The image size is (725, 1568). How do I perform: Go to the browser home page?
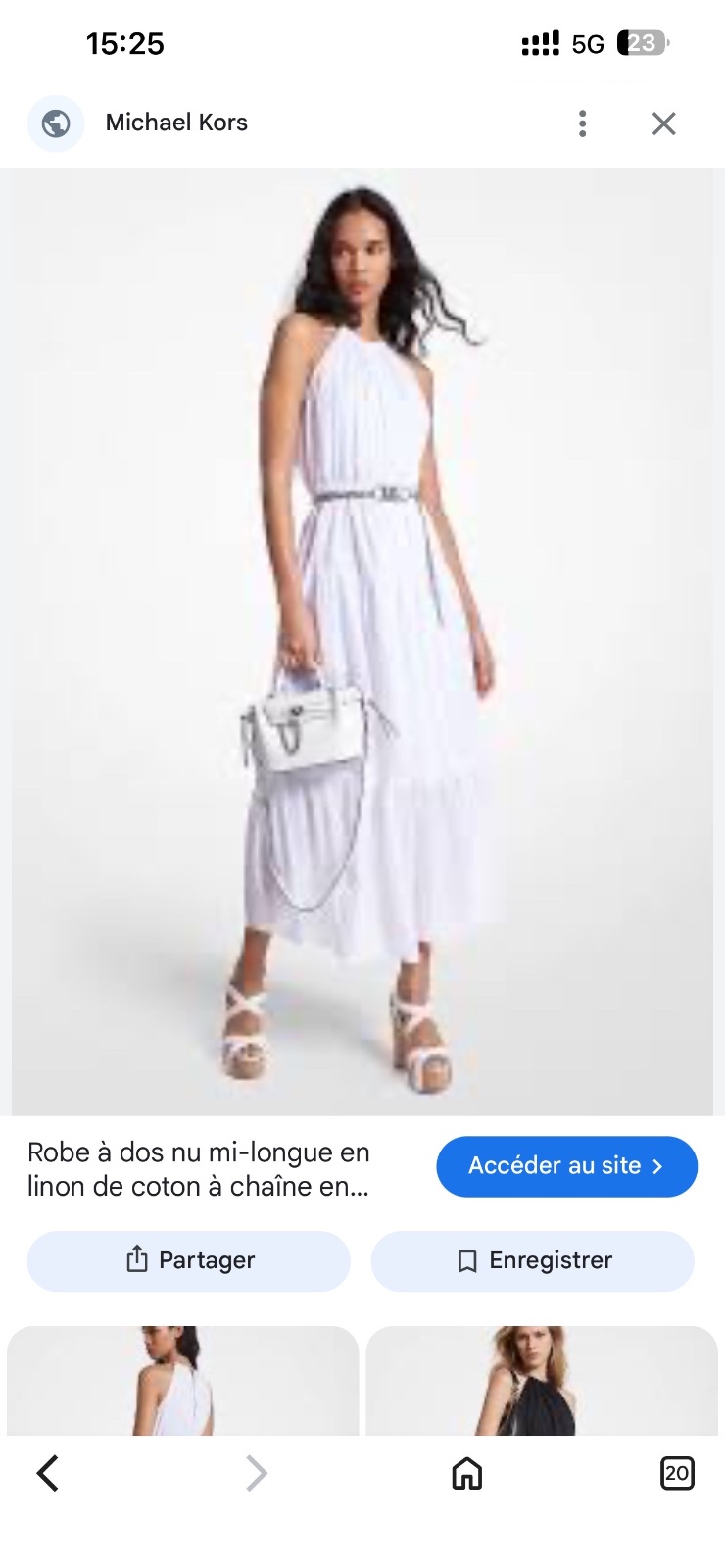[467, 1473]
